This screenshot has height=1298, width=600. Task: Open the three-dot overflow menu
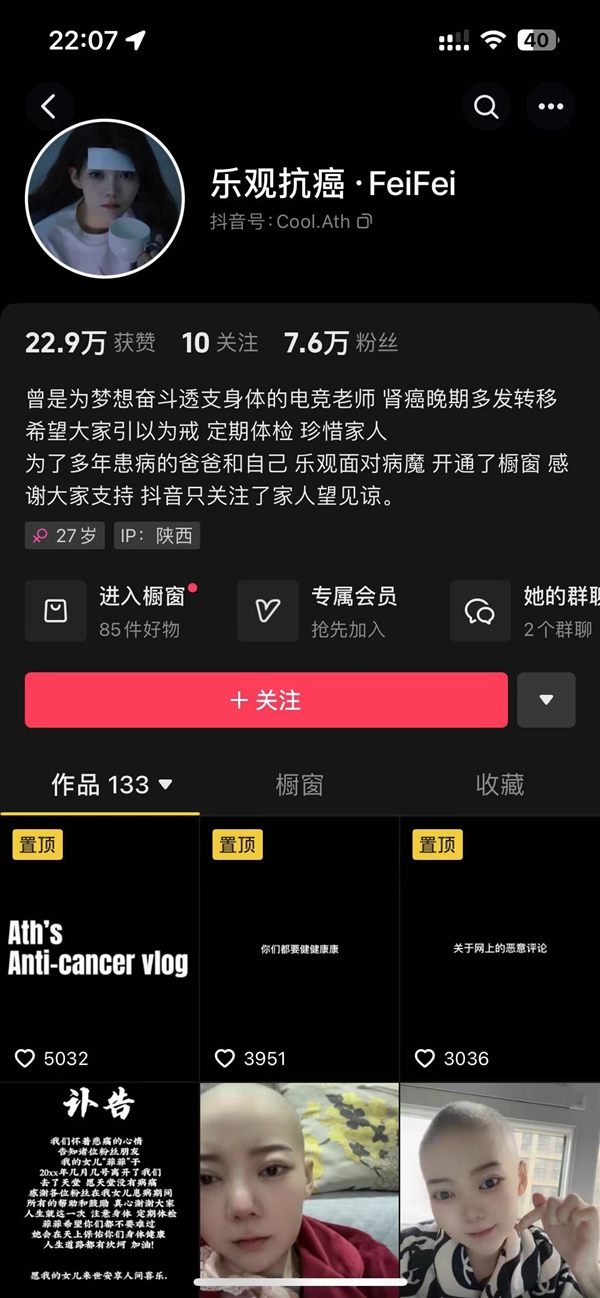550,107
